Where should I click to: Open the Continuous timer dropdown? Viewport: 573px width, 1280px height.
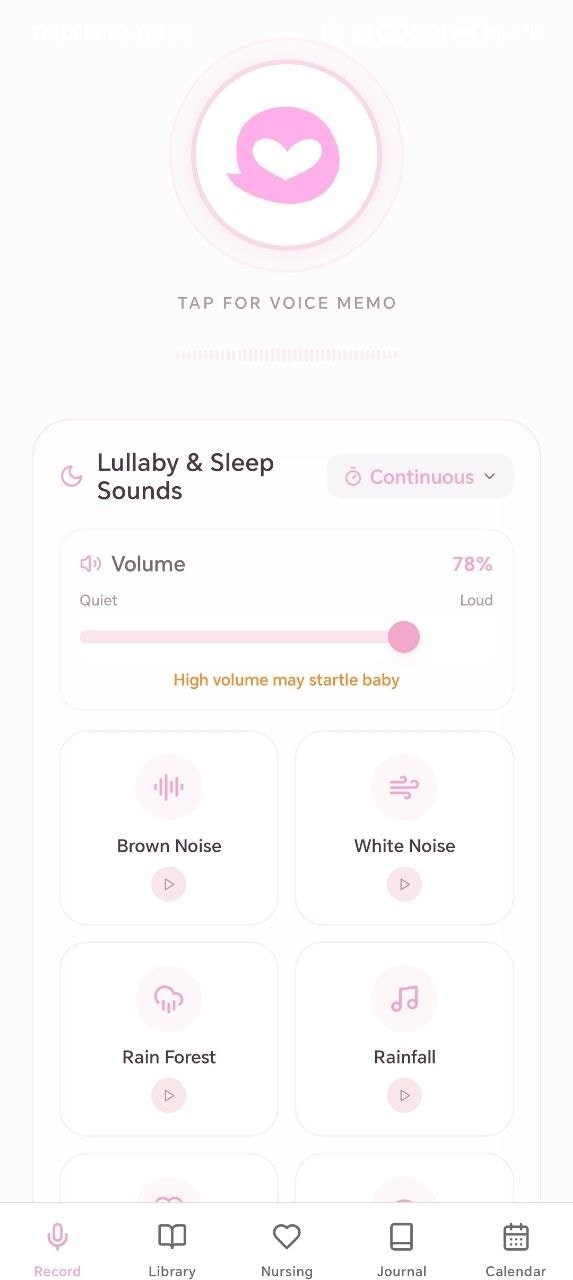(420, 477)
